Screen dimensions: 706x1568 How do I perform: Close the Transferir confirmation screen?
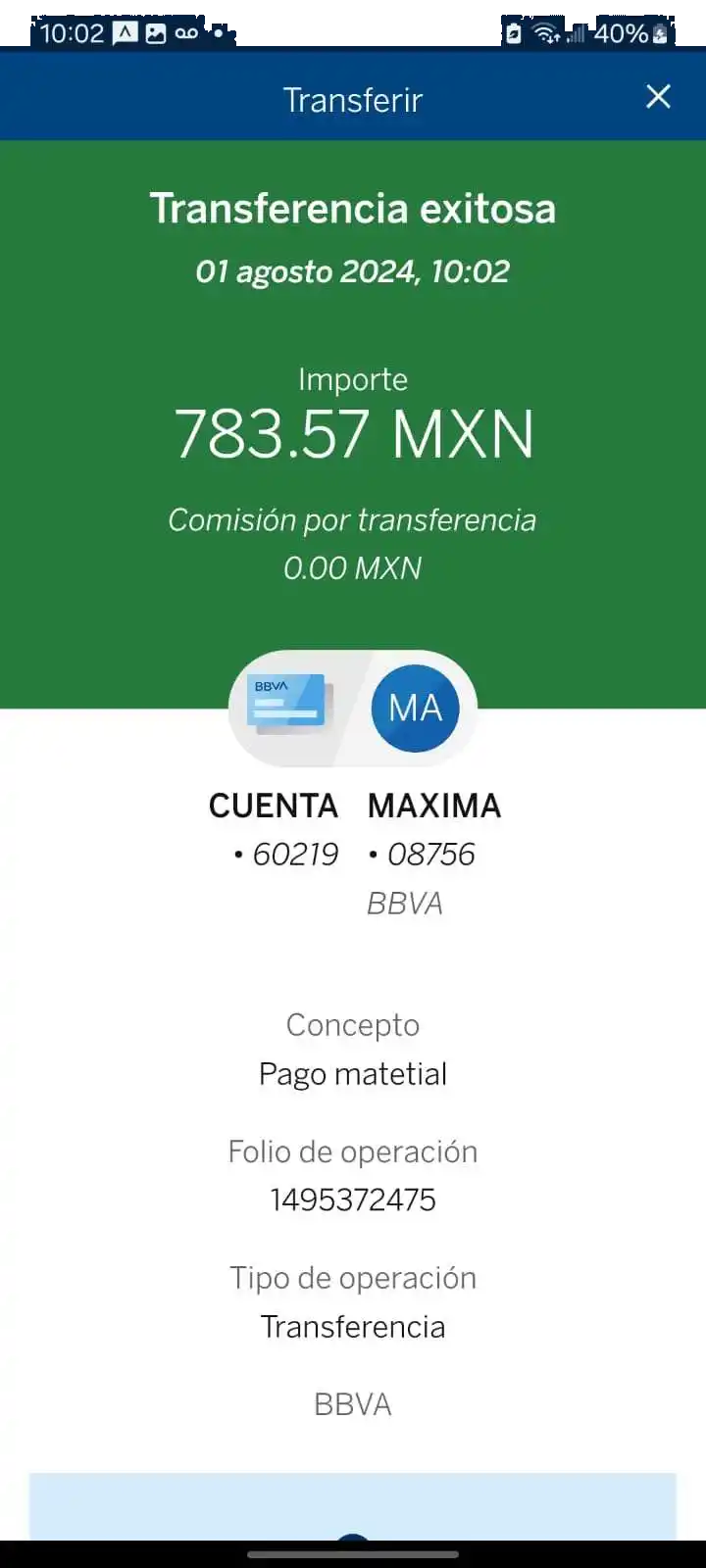pyautogui.click(x=658, y=96)
